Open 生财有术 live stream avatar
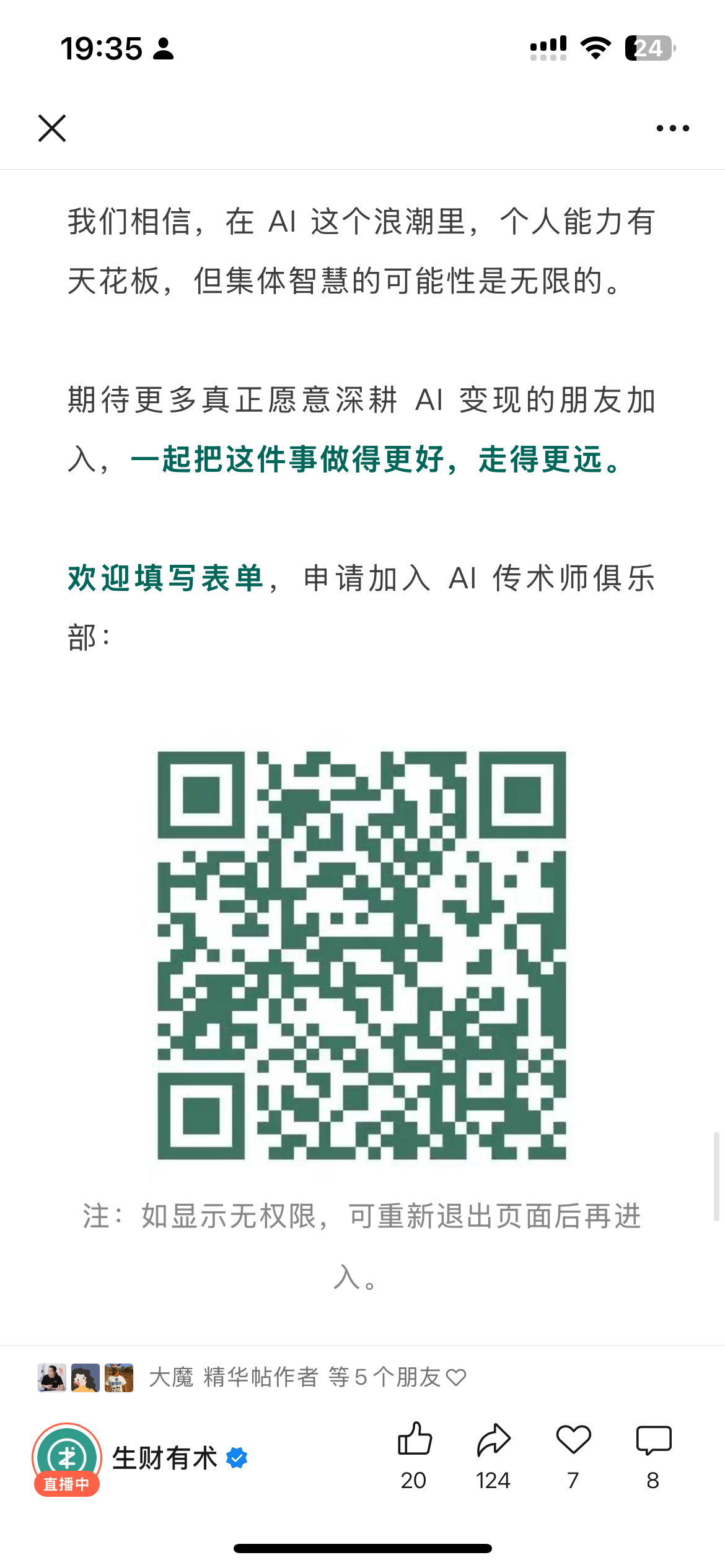This screenshot has width=725, height=1568. coord(67,1458)
